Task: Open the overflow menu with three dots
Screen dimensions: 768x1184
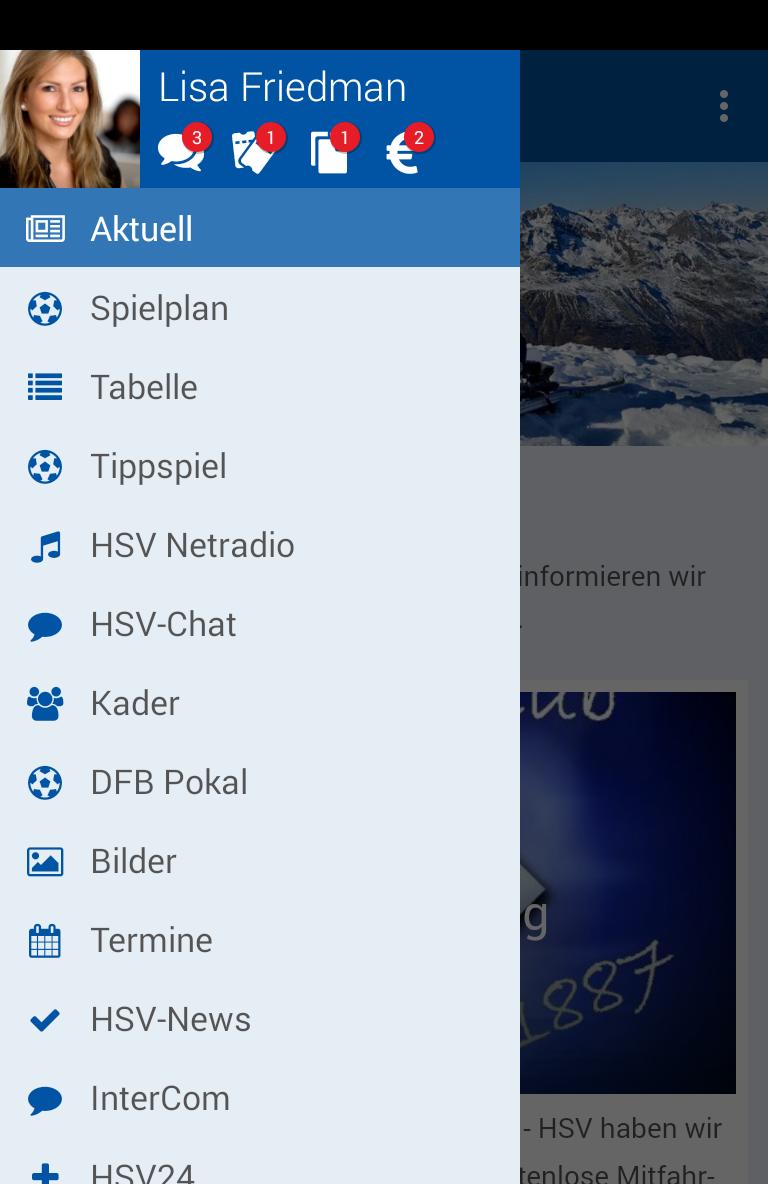Action: [723, 106]
